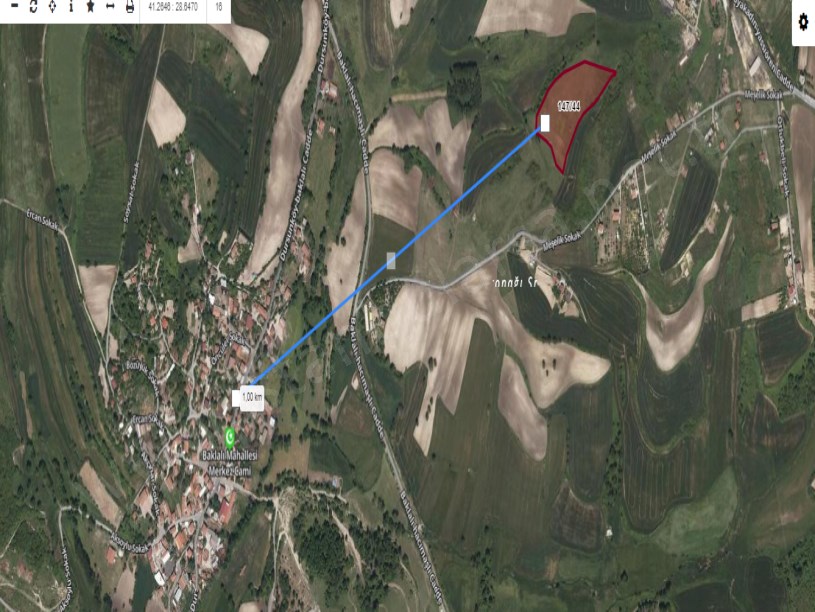
Task: Center map on my location
Action: (x=52, y=6)
